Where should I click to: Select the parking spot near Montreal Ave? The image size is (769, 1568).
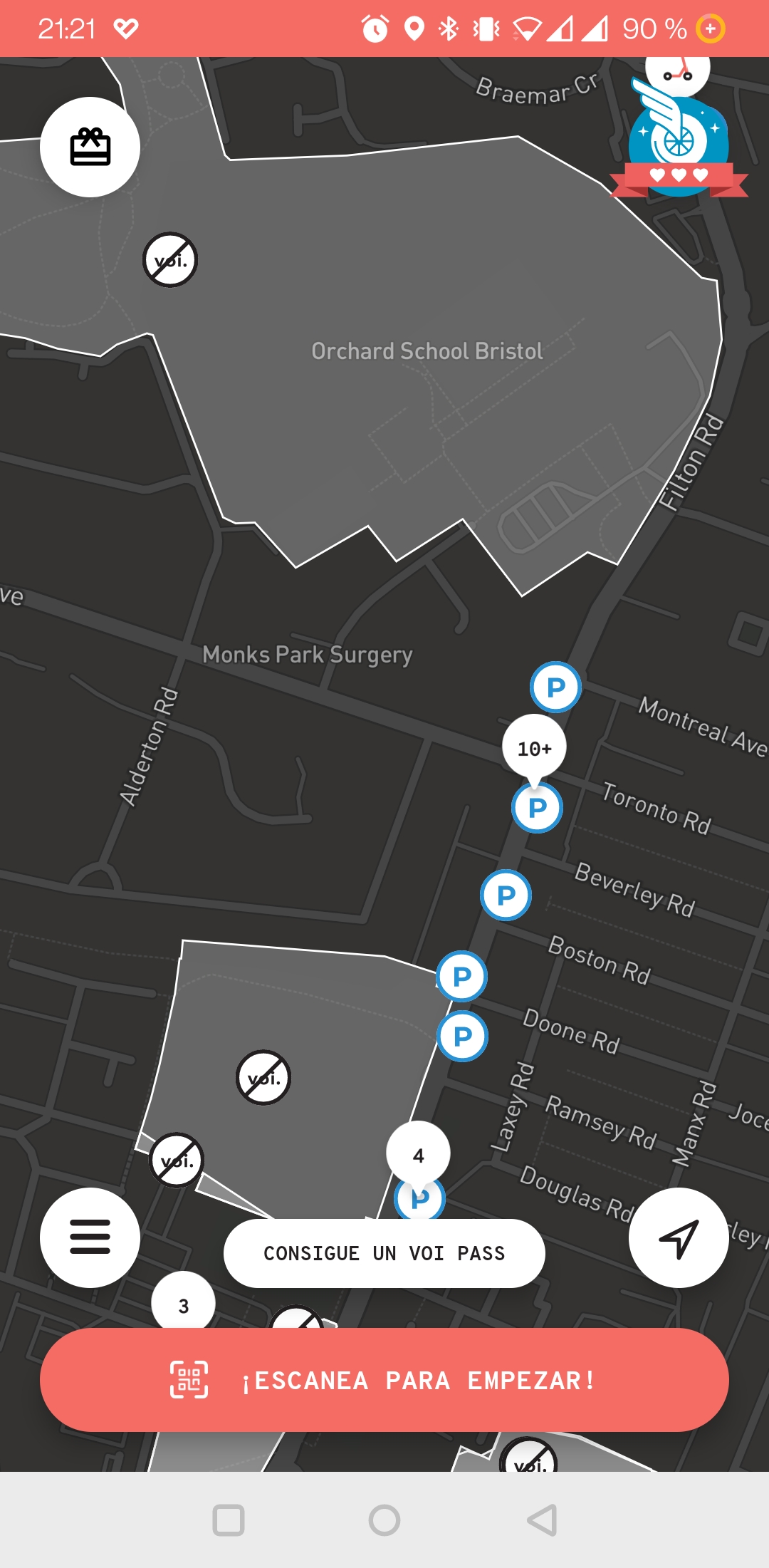click(x=555, y=687)
